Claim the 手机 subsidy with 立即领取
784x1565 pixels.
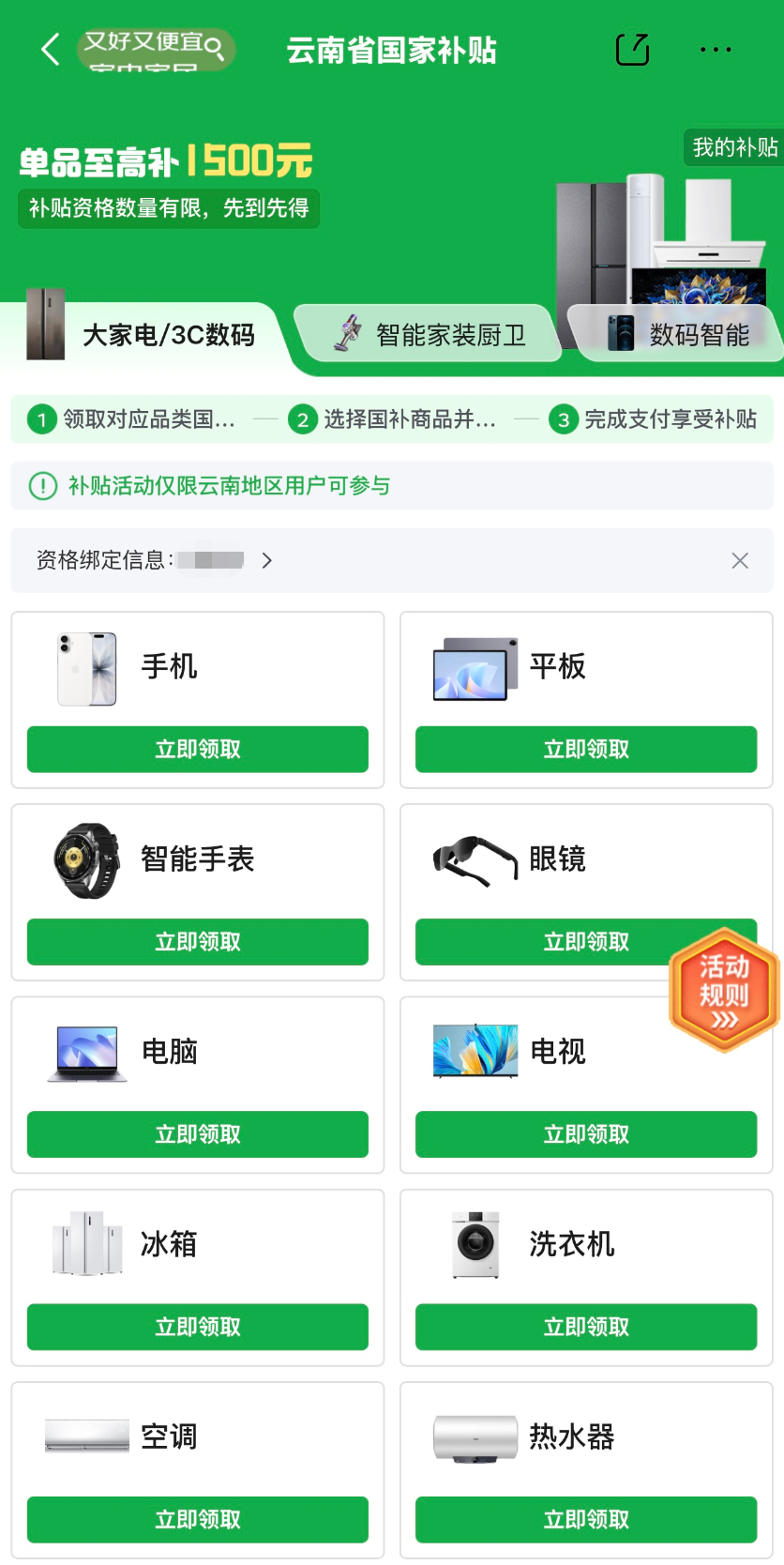198,749
